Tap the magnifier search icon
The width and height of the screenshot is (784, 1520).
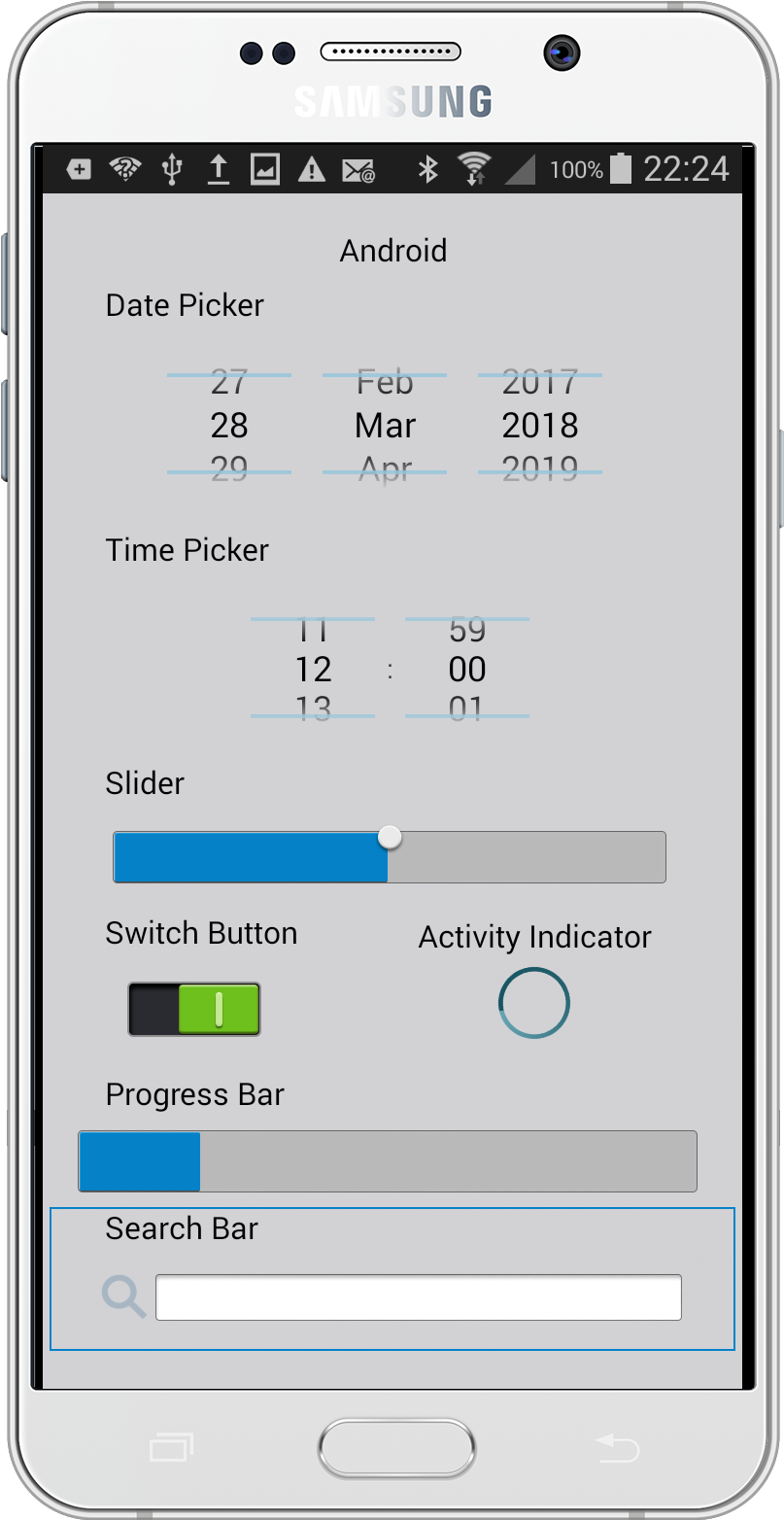pos(124,1297)
